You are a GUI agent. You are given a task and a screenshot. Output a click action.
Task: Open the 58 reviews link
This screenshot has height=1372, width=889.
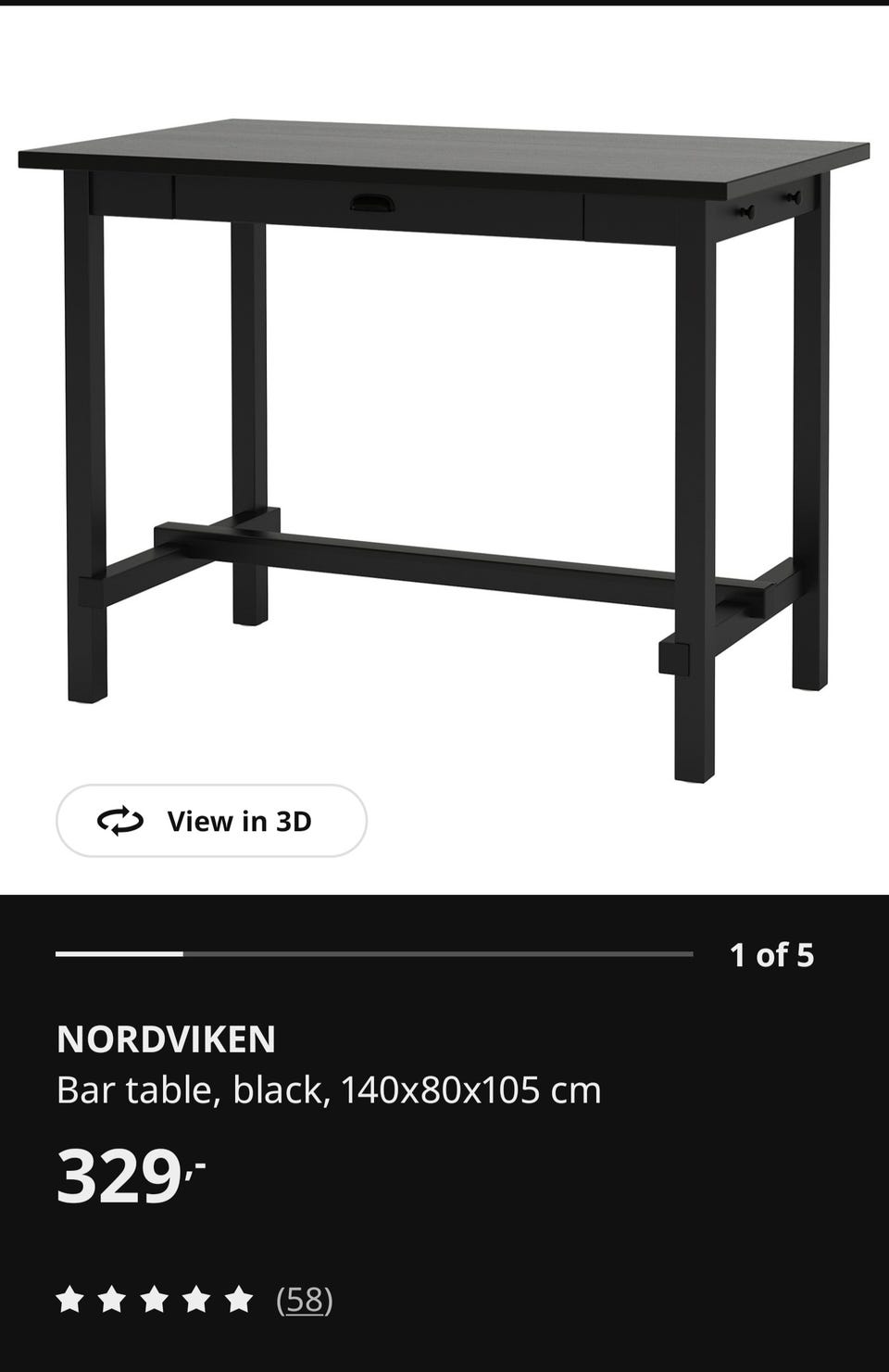point(304,1300)
